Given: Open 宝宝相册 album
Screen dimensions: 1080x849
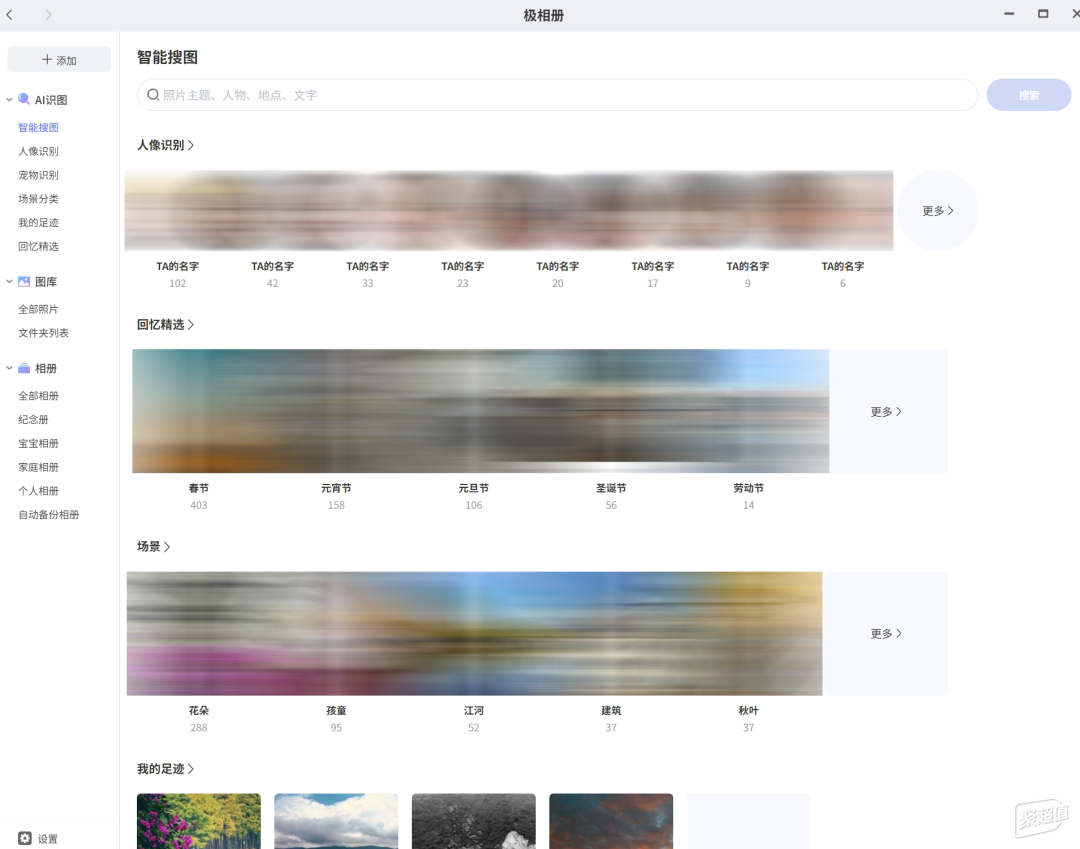Looking at the screenshot, I should pyautogui.click(x=38, y=443).
